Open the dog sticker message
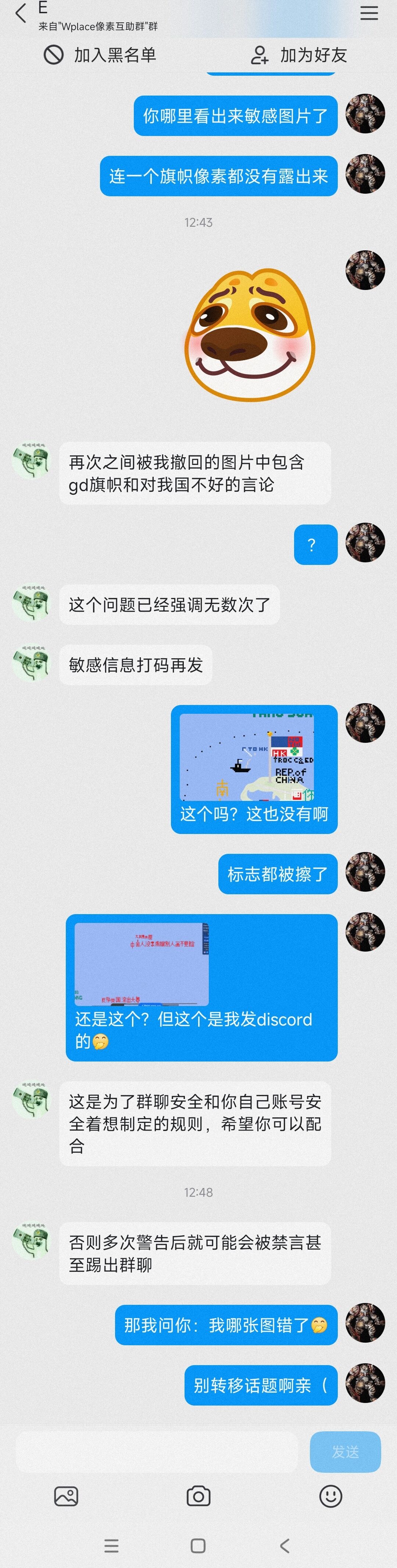The image size is (397, 1568). pyautogui.click(x=250, y=335)
